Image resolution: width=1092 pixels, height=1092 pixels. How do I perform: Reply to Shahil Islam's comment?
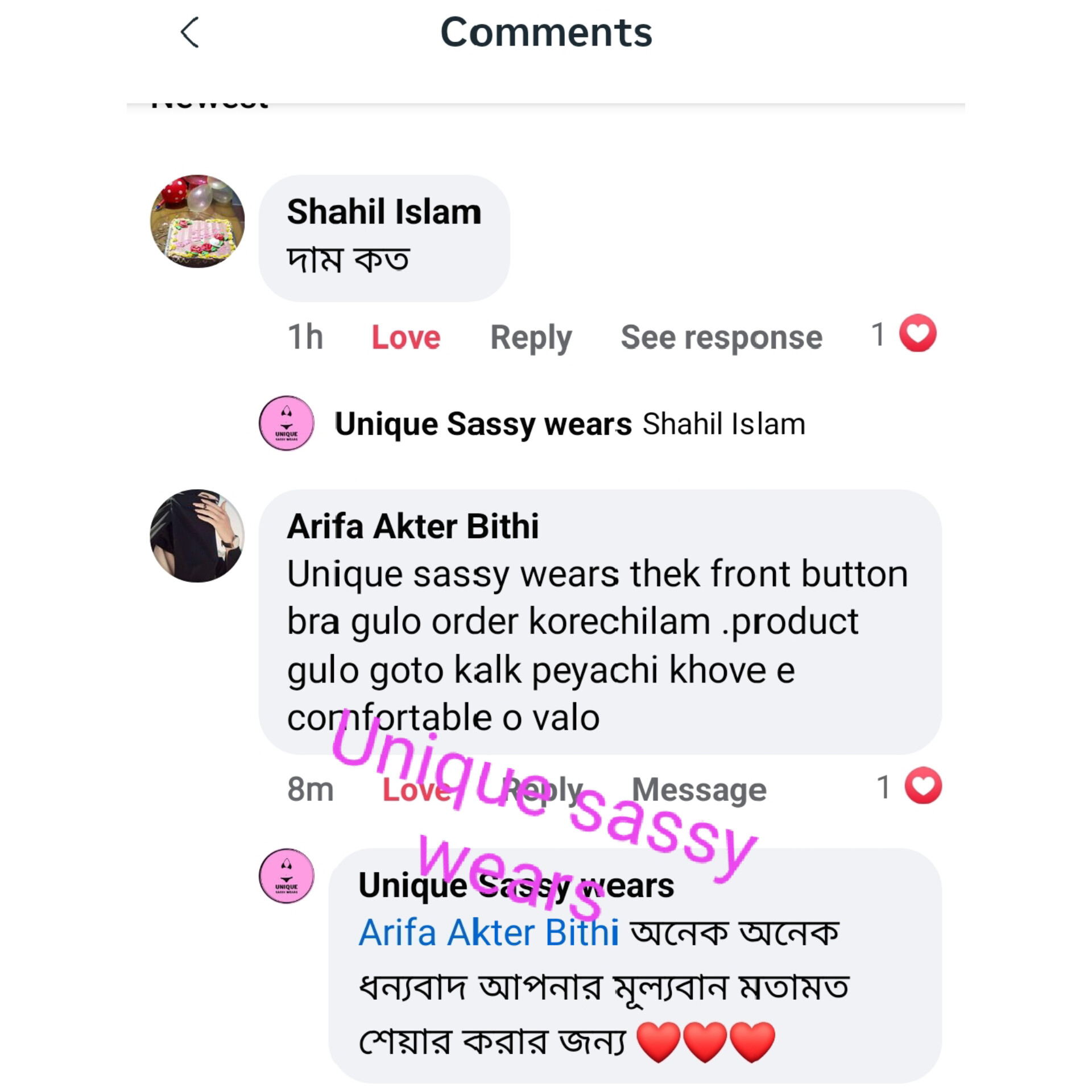point(531,337)
